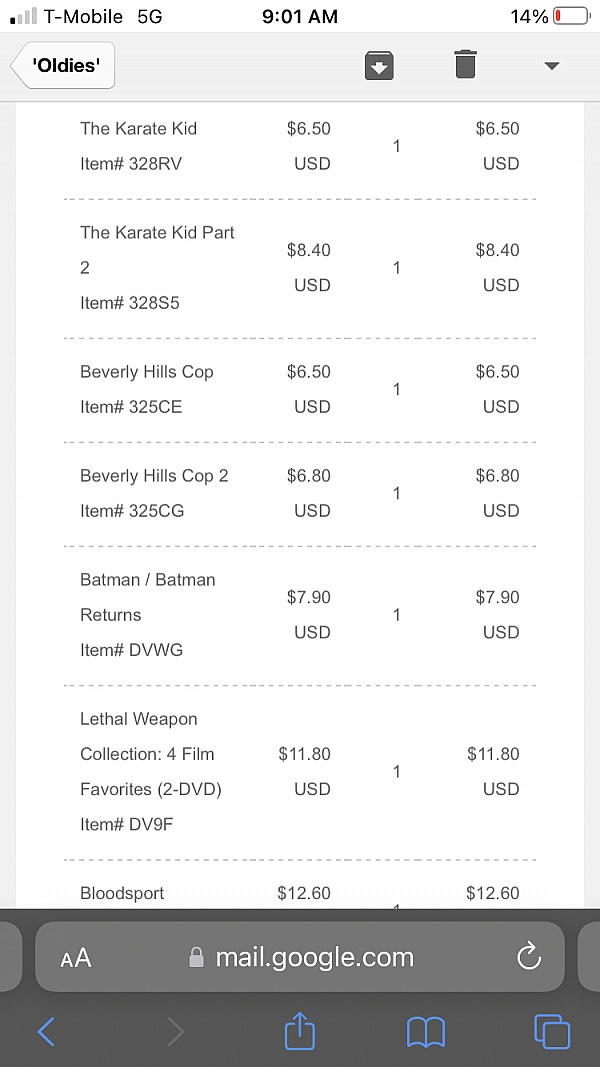The width and height of the screenshot is (600, 1067).
Task: Go back in Safari
Action: point(46,1032)
